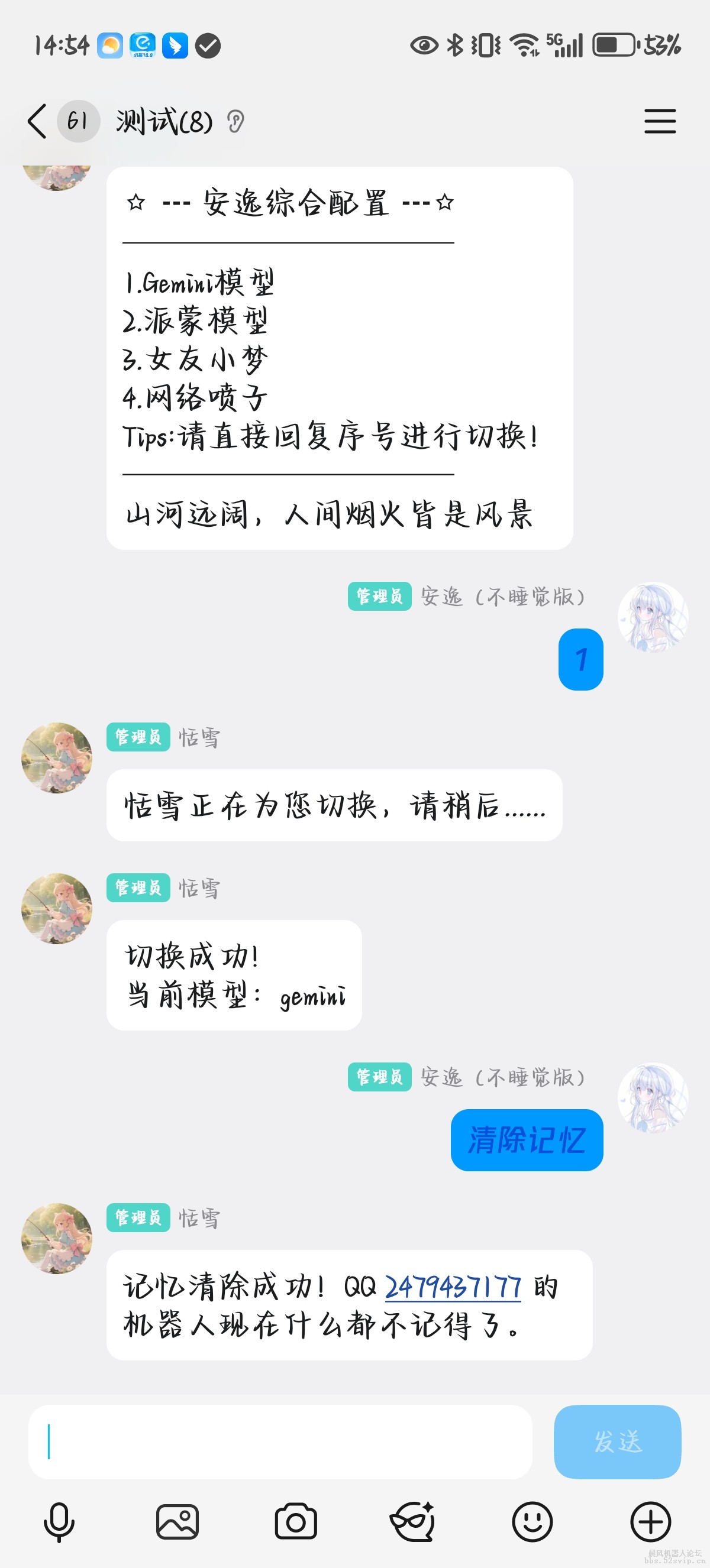Tap the blue bubble containing 1
This screenshot has height=1568, width=710.
click(581, 659)
